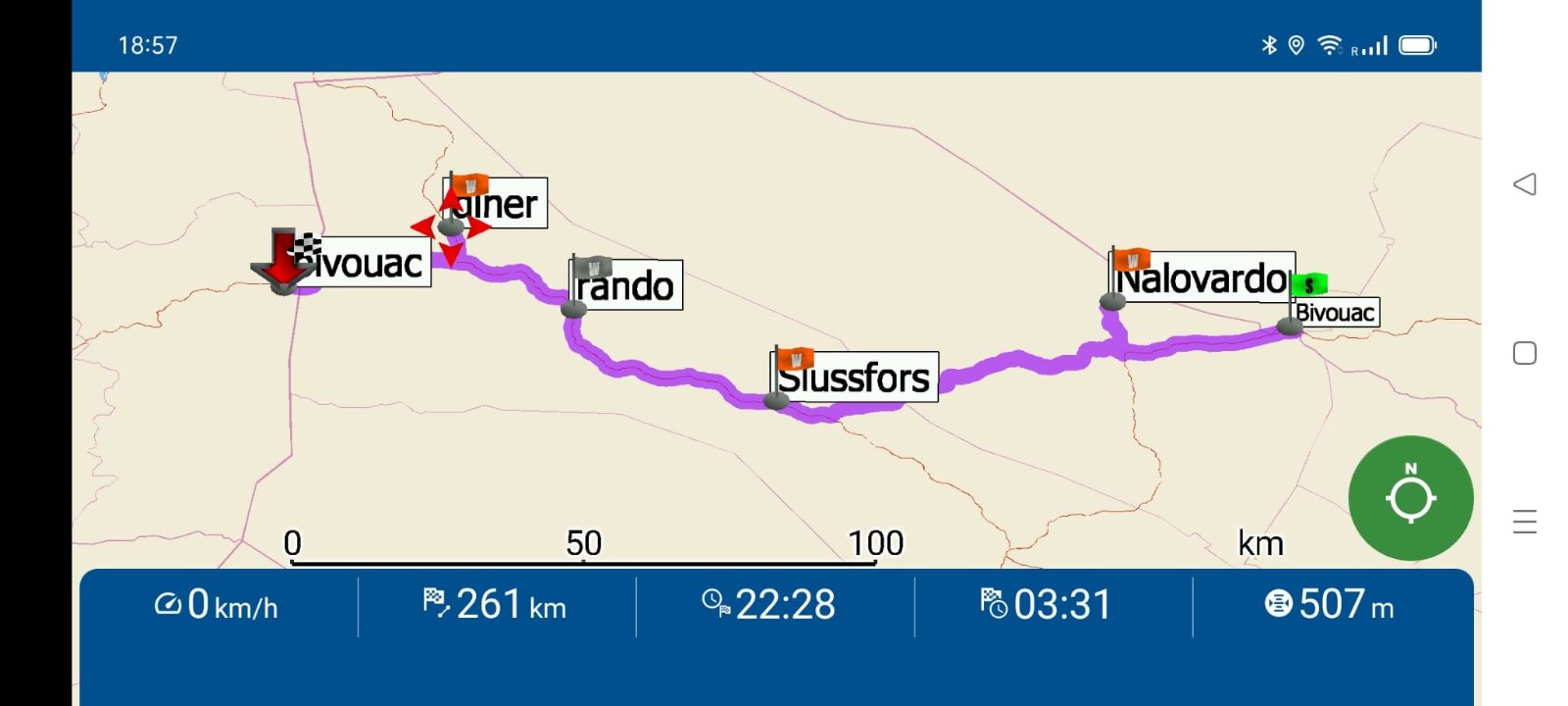This screenshot has width=1568, height=706.
Task: Tap the green compass recenter button
Action: (1410, 498)
